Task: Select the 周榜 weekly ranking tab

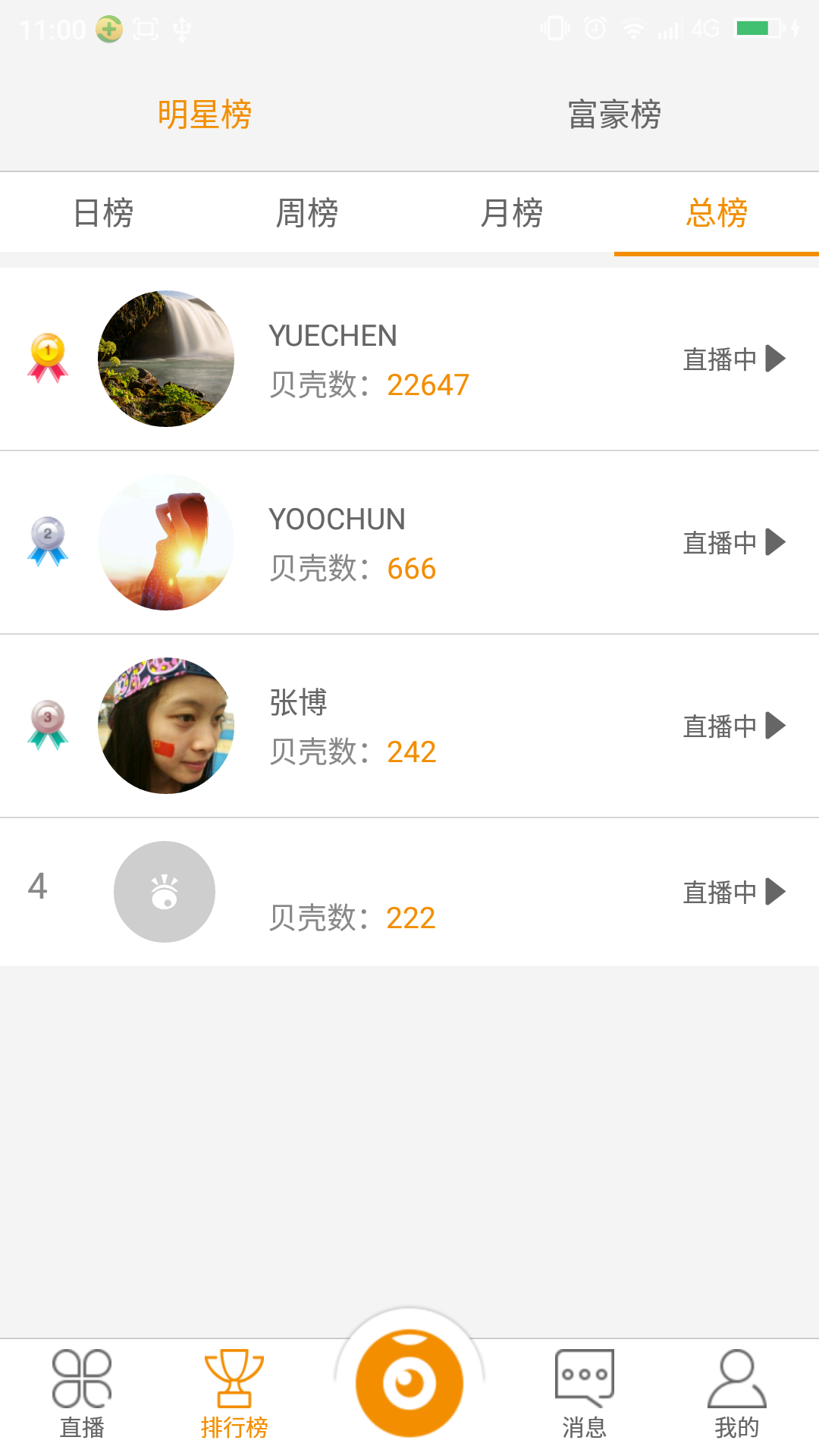Action: click(x=307, y=213)
